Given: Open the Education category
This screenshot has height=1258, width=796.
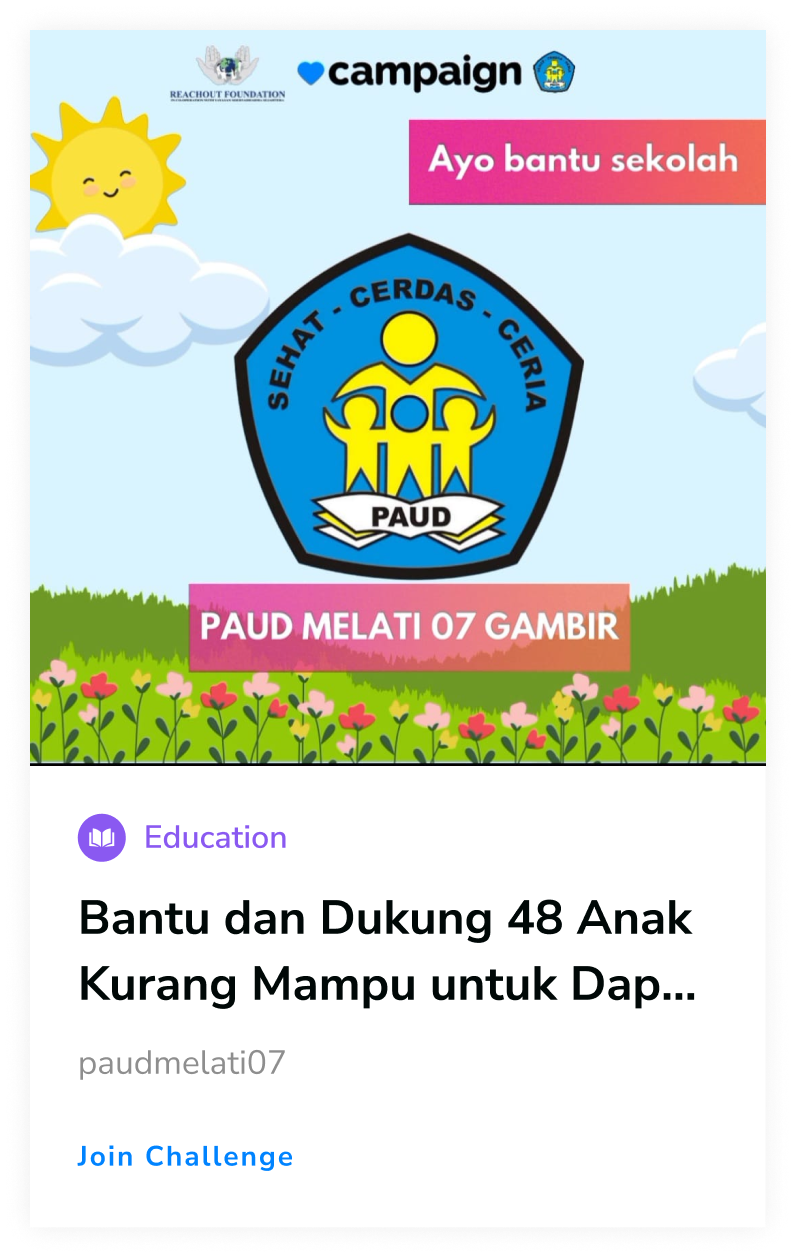Looking at the screenshot, I should 215,837.
